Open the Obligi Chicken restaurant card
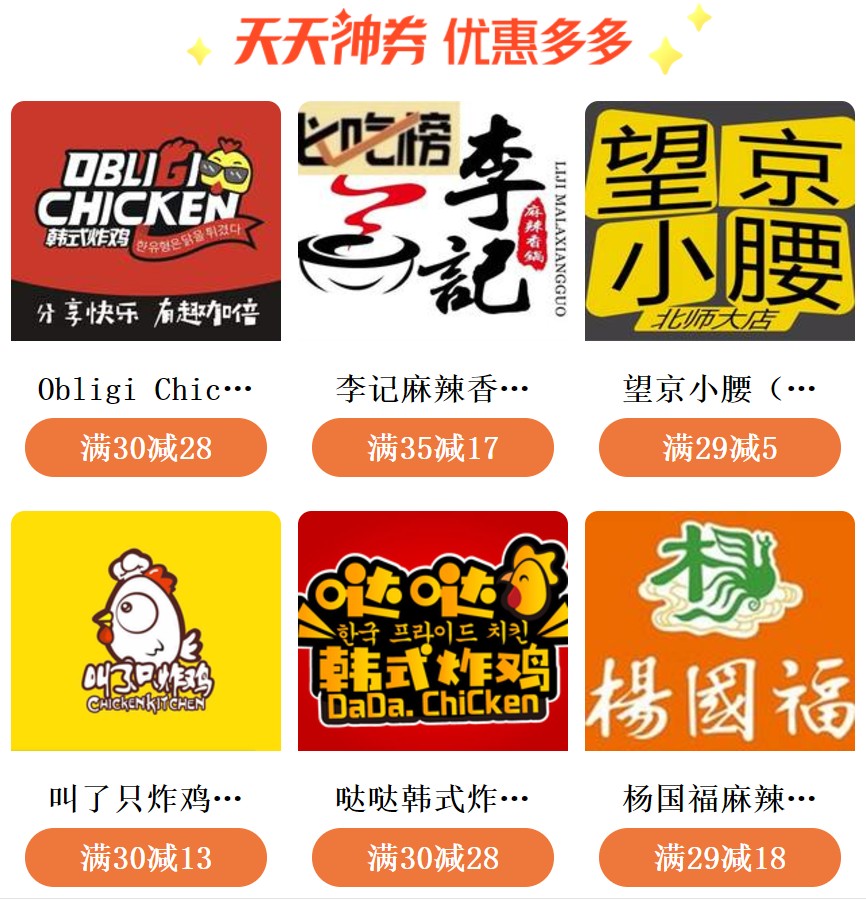This screenshot has width=866, height=900. coord(146,221)
